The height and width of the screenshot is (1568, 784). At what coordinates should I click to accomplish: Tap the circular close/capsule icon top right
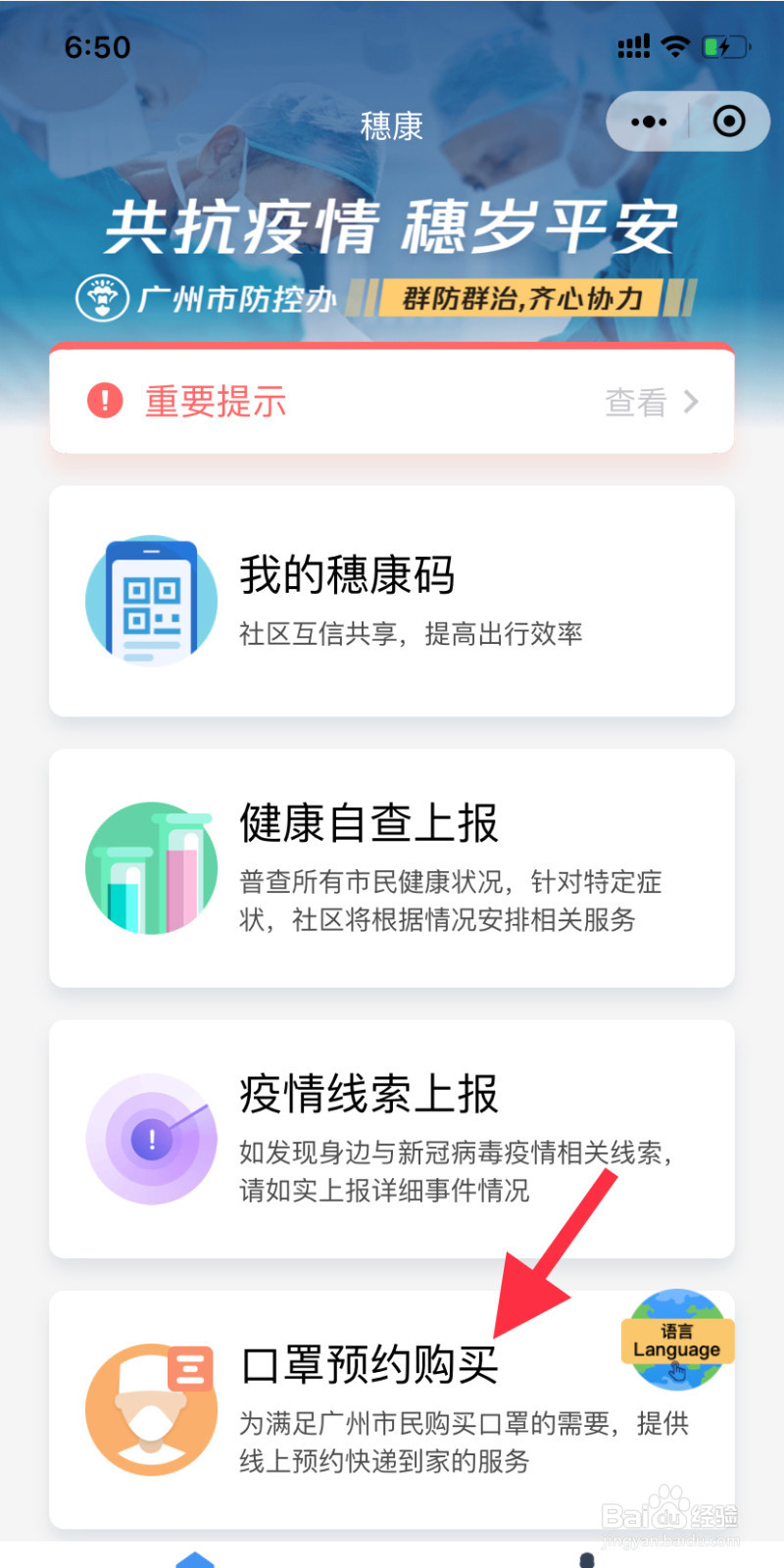[x=726, y=122]
